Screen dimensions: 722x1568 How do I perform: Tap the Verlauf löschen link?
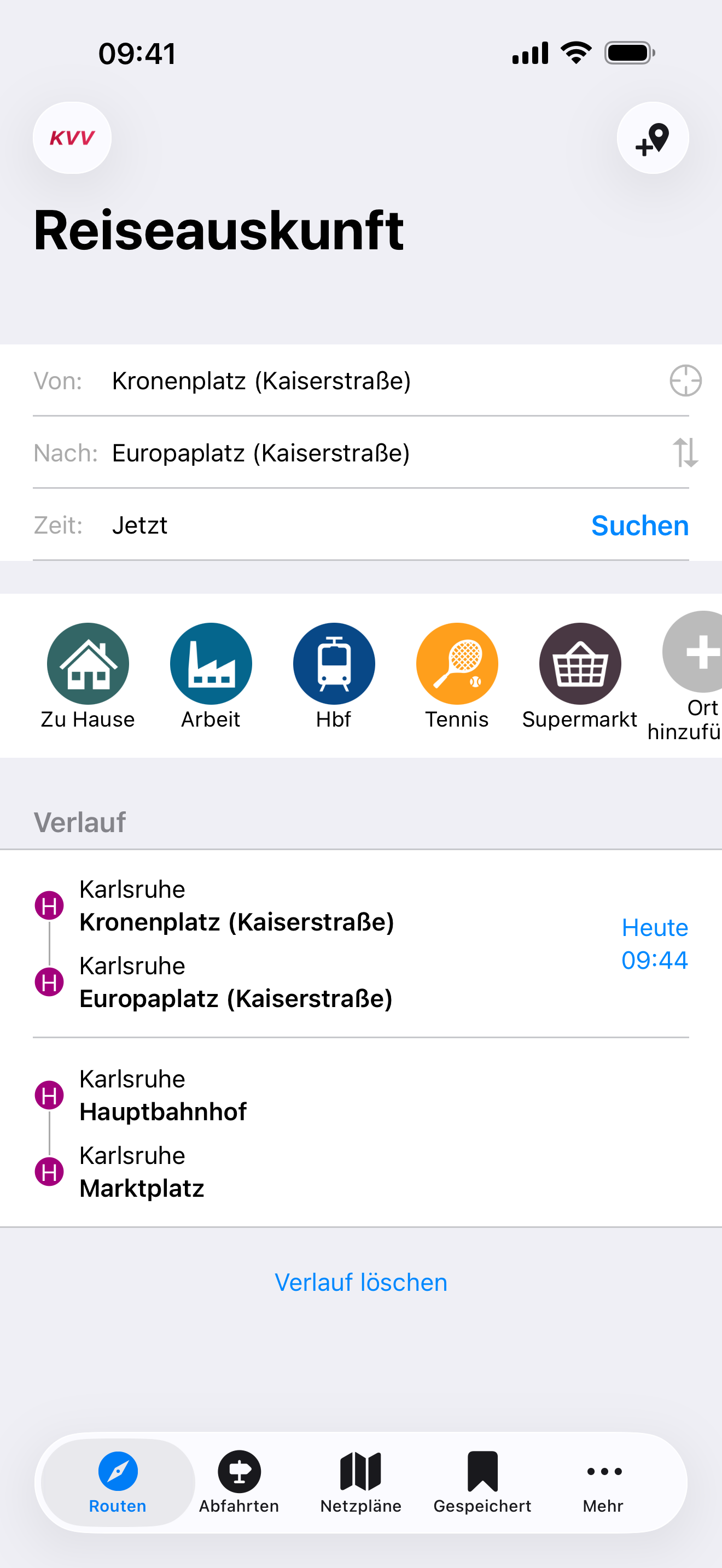pyautogui.click(x=361, y=1282)
